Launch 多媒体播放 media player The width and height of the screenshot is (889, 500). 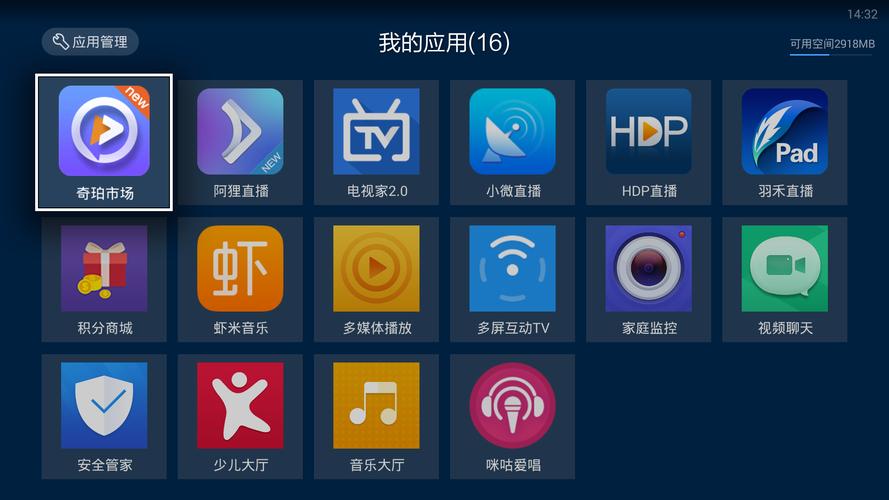[x=376, y=279]
